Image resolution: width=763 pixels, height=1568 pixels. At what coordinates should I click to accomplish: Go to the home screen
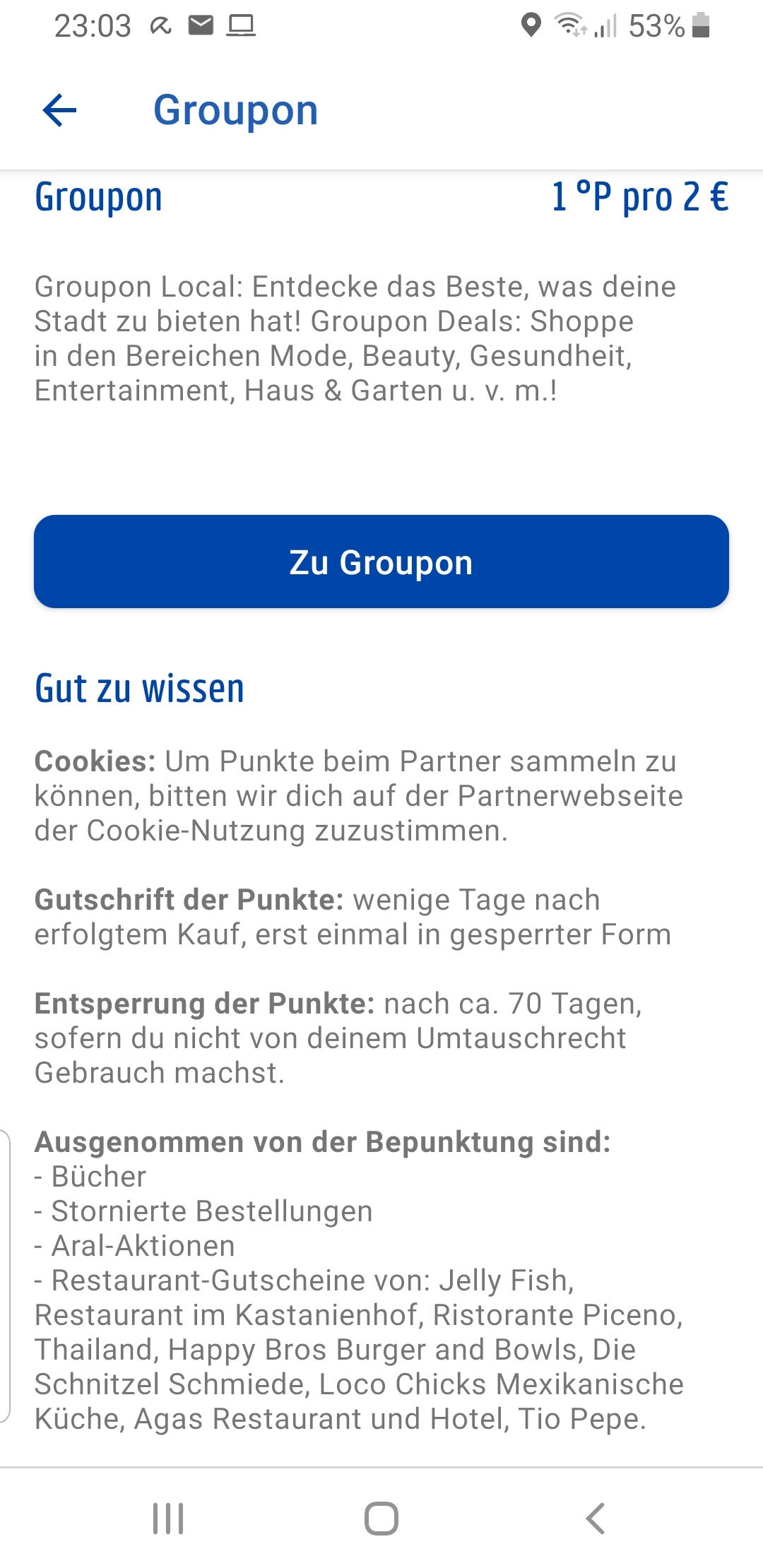coord(381,1518)
